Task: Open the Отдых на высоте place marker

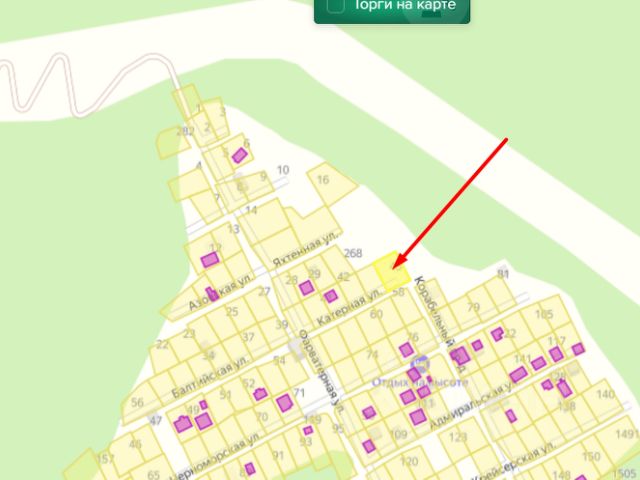Action: 421,364
